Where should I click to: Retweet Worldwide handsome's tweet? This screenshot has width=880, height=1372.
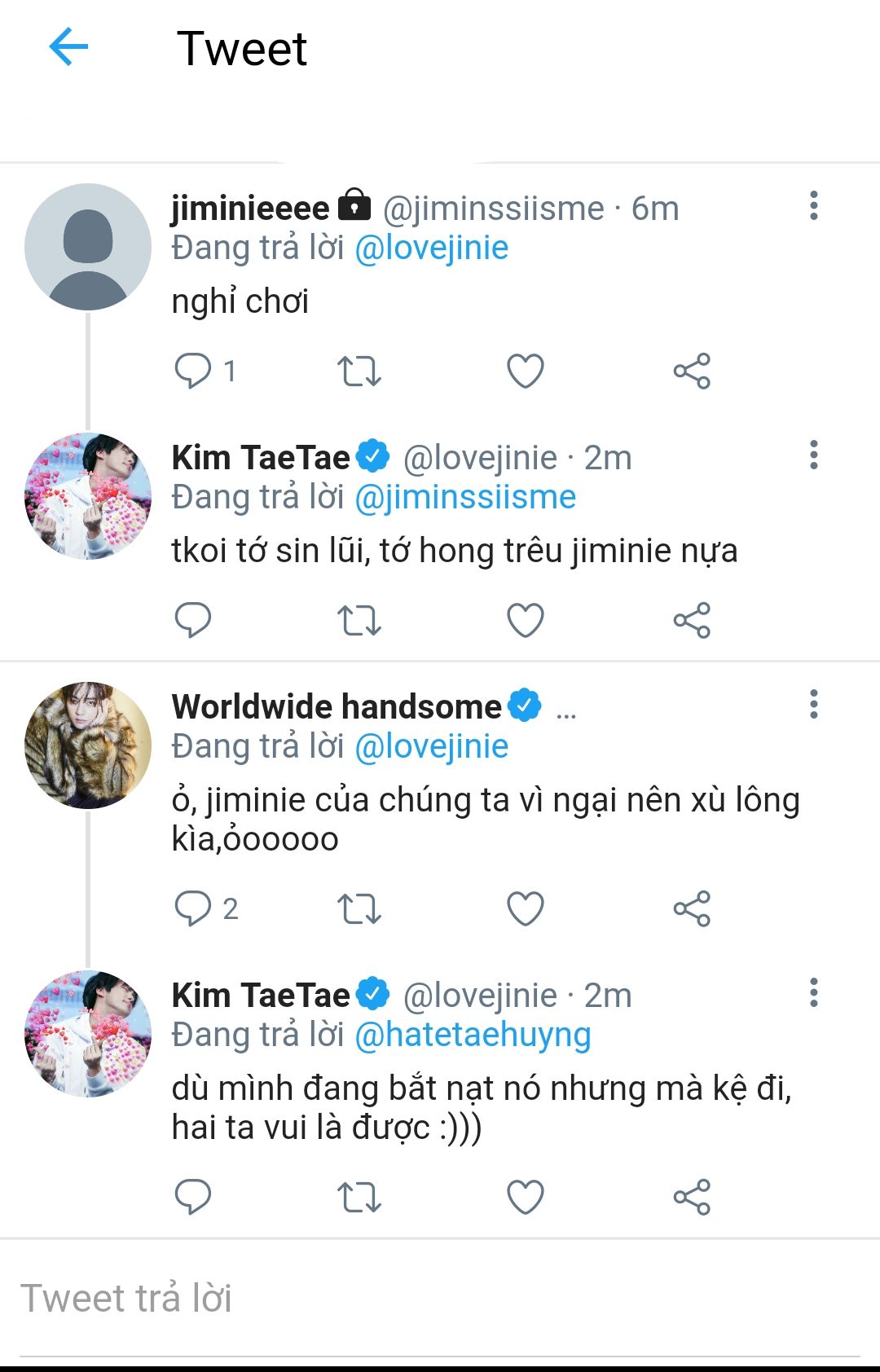pos(359,909)
